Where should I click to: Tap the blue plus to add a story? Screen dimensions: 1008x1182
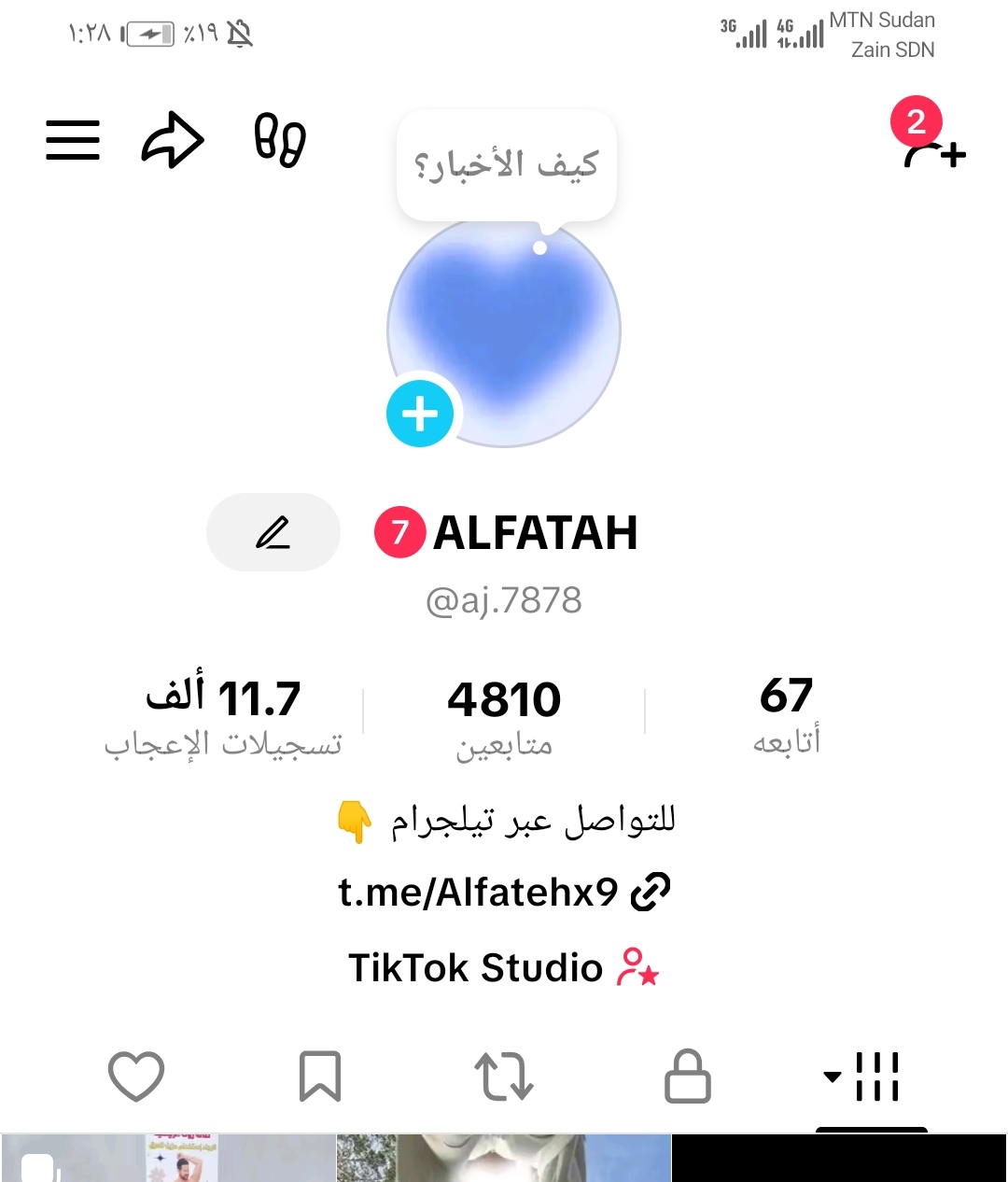pyautogui.click(x=419, y=413)
